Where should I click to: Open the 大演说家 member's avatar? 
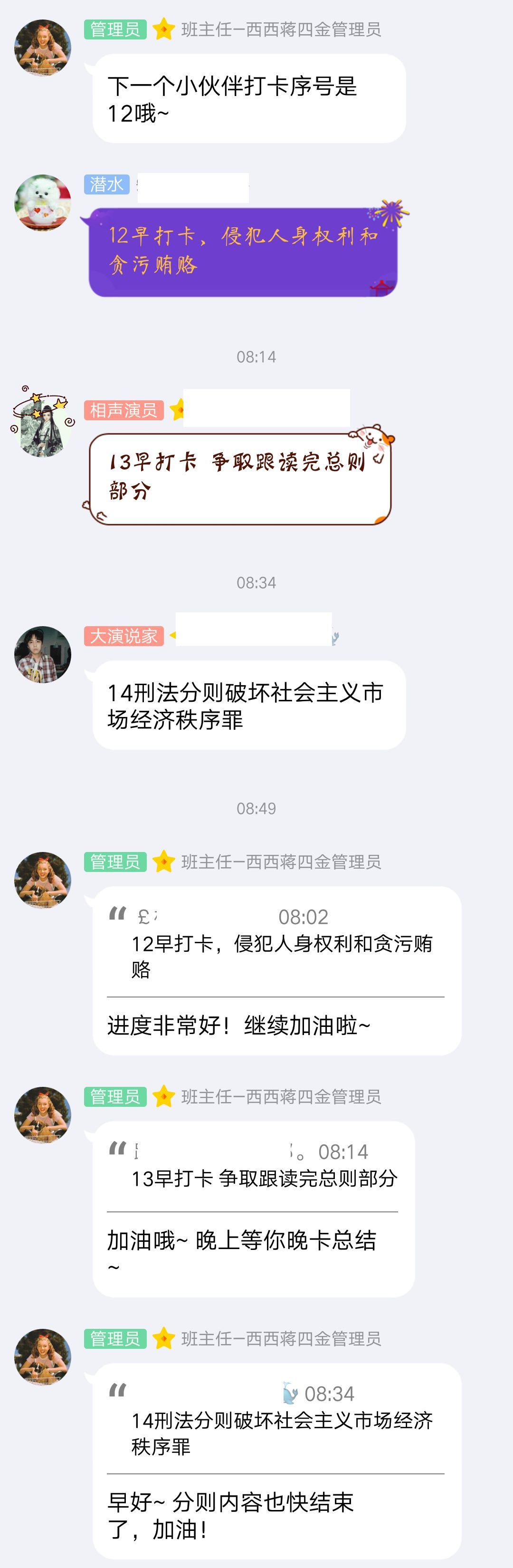coord(43,654)
